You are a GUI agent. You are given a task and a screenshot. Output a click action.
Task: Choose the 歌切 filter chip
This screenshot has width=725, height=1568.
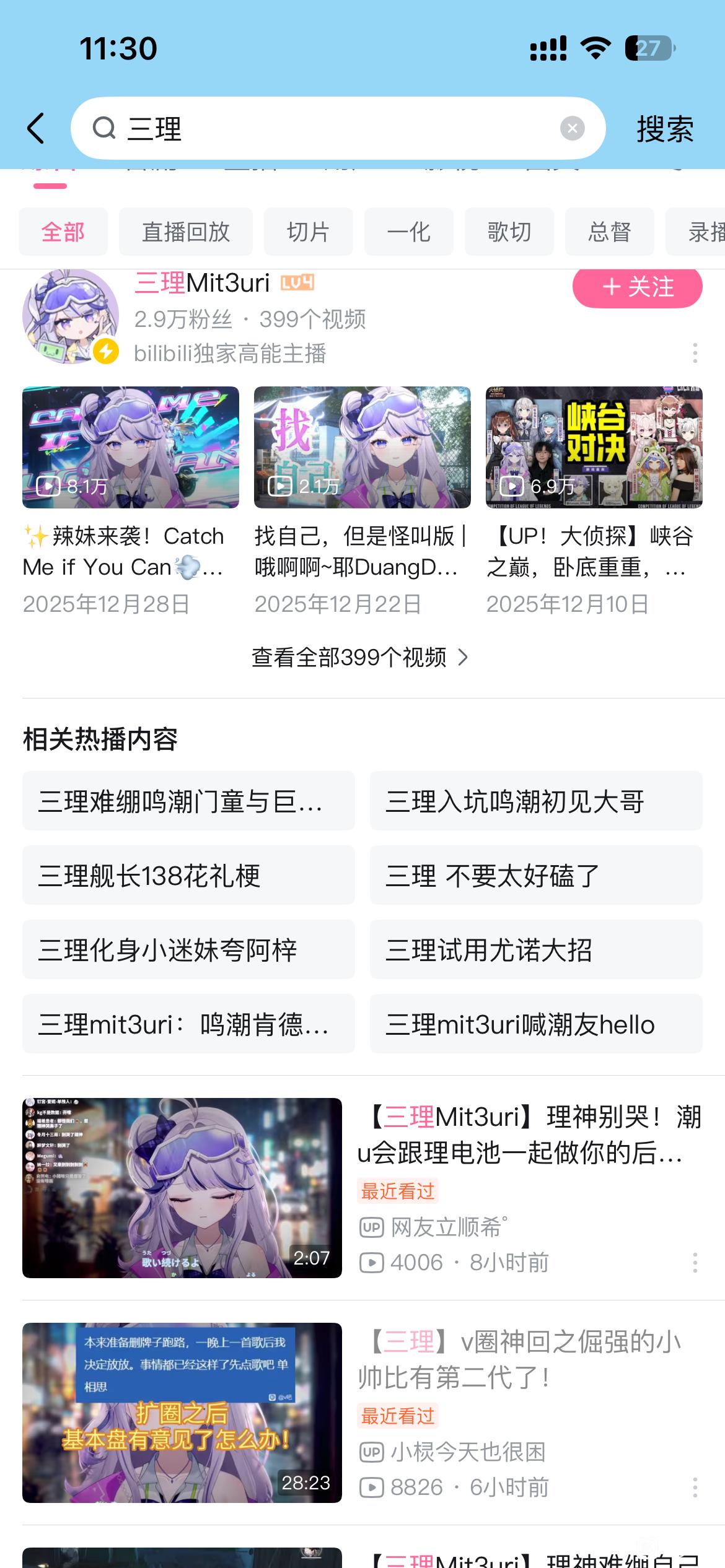pyautogui.click(x=509, y=232)
